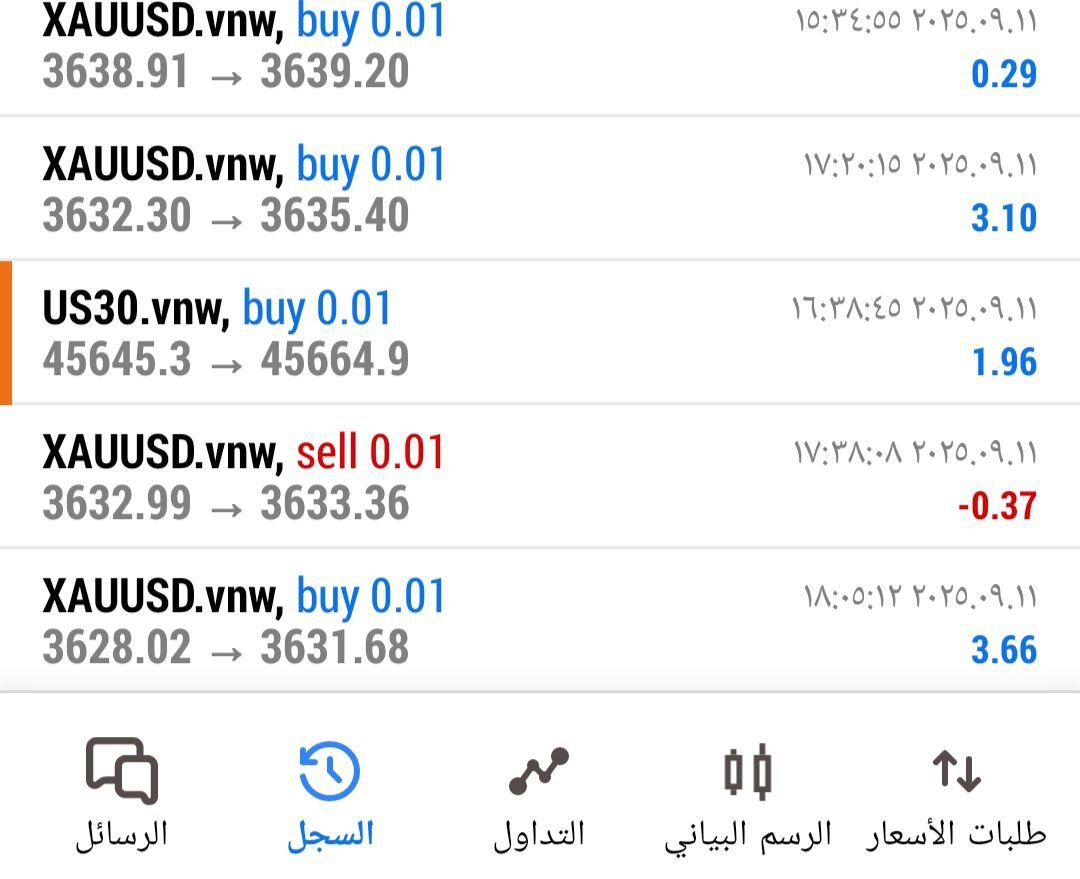Tap the XAUUSD buy trade with 3.66 profit
Screen dimensions: 1080x879
540,621
